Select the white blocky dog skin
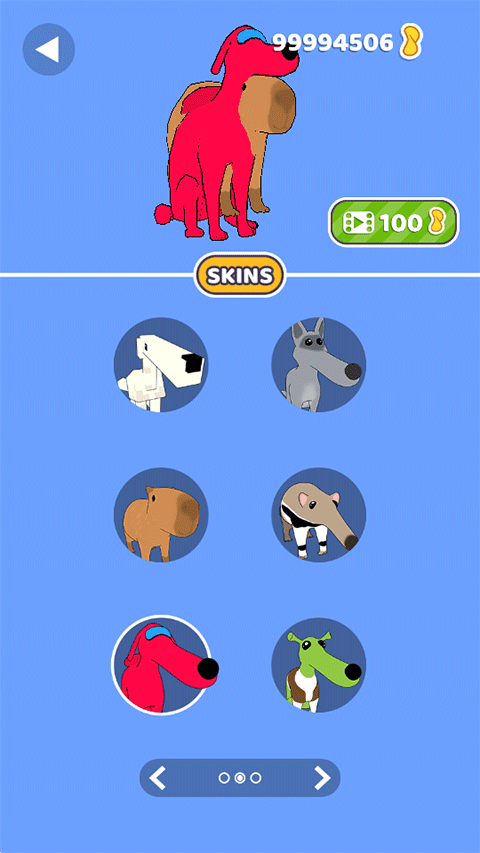Screen dimensions: 480x853 click(161, 364)
